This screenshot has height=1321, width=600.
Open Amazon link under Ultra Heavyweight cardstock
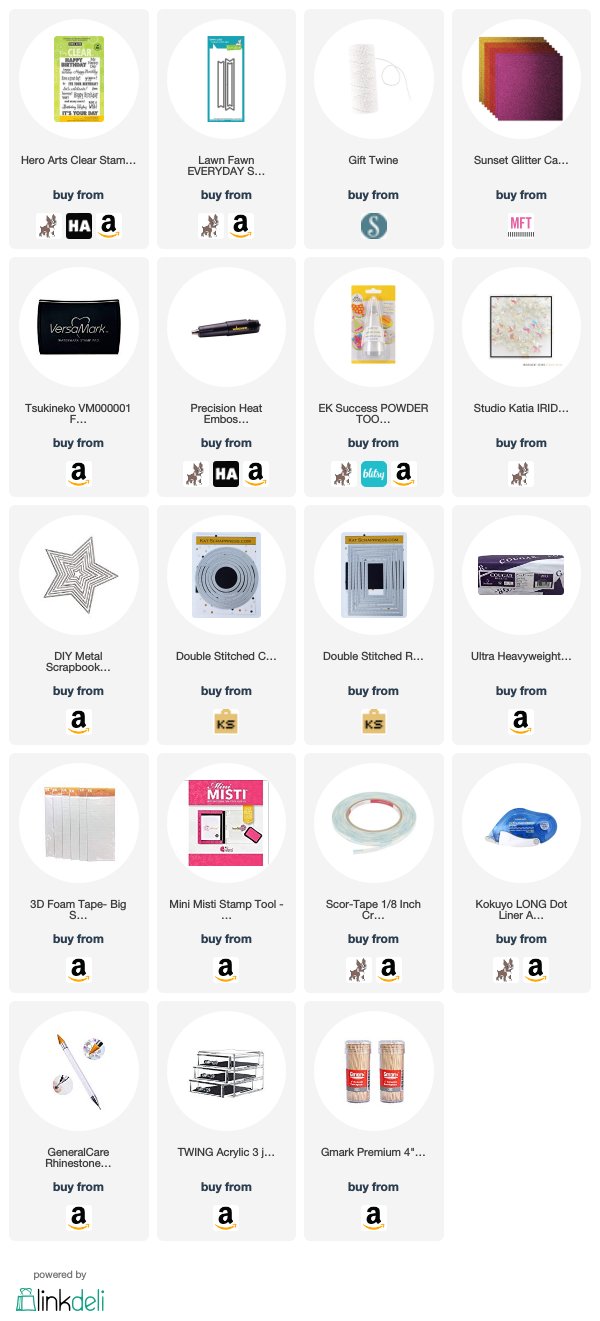[521, 722]
